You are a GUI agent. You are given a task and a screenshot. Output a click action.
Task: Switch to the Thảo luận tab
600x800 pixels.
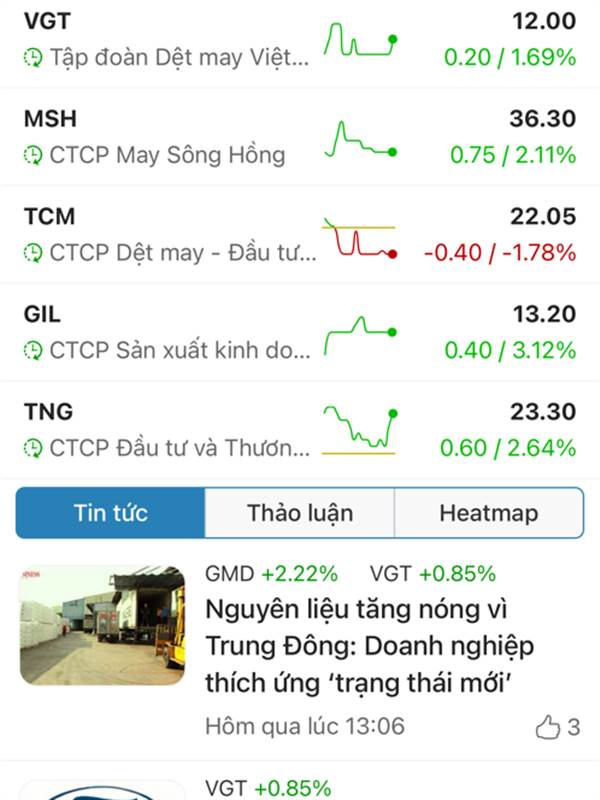click(300, 513)
